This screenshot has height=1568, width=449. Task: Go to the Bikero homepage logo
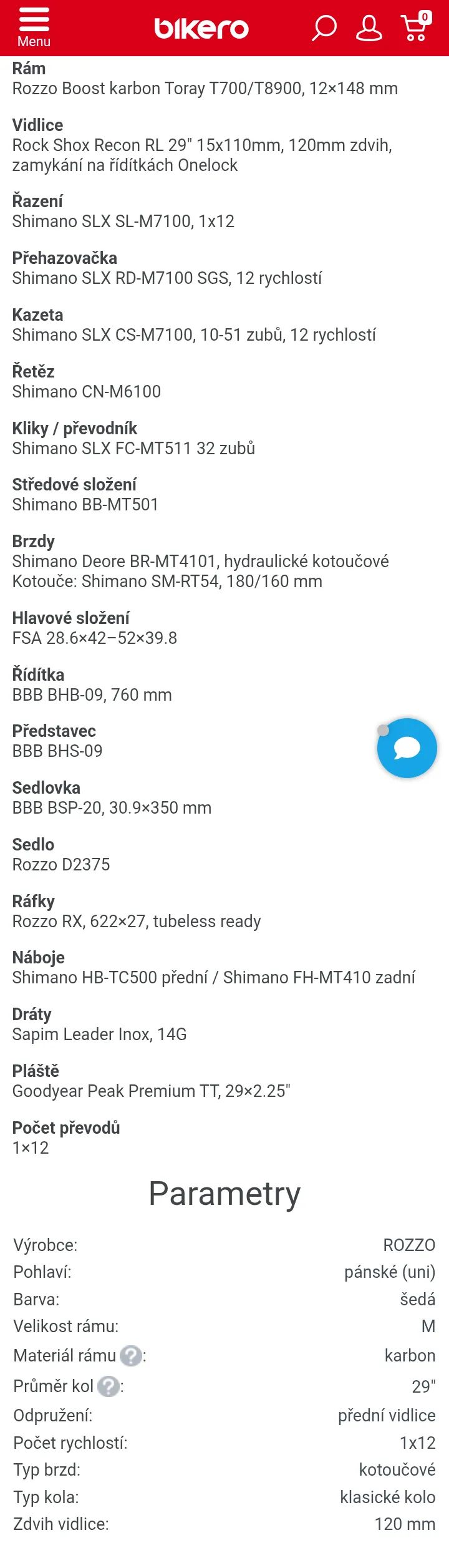[x=201, y=29]
